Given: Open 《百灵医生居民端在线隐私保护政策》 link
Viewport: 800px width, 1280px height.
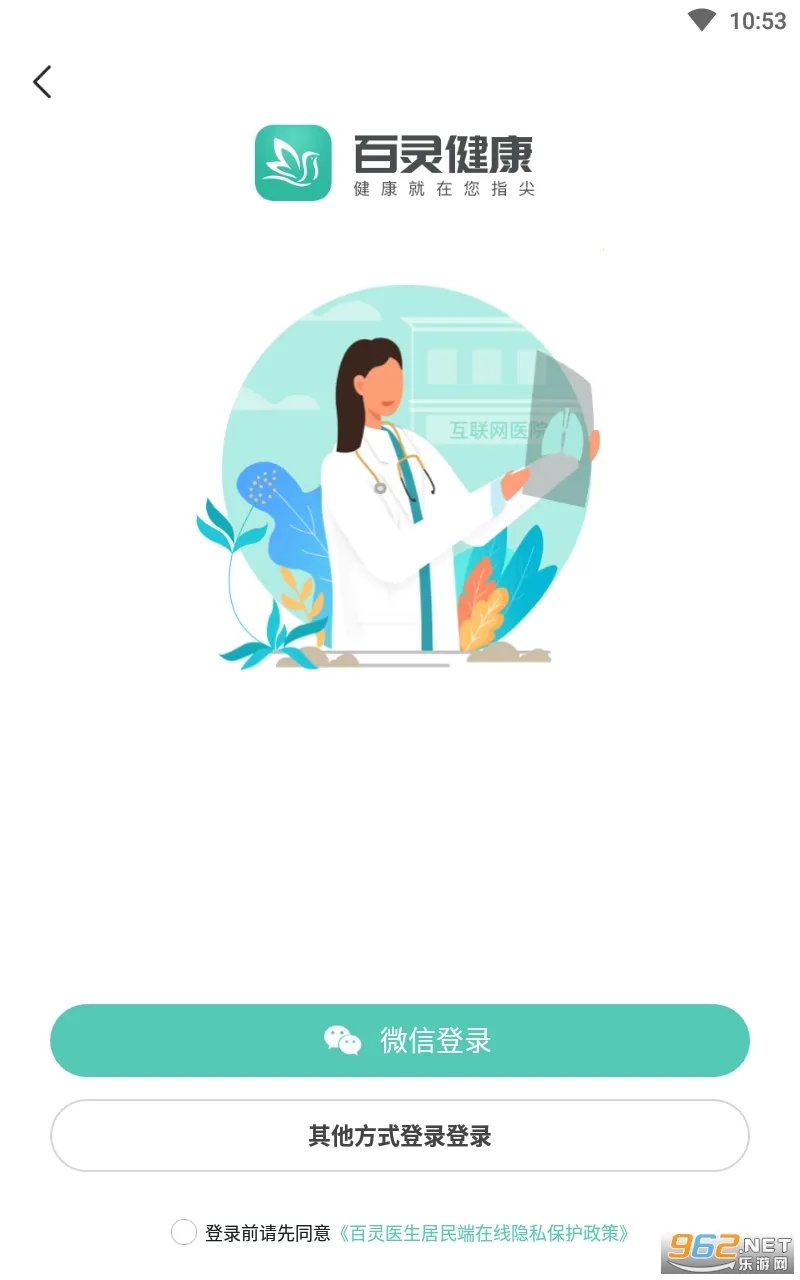Looking at the screenshot, I should (484, 1233).
